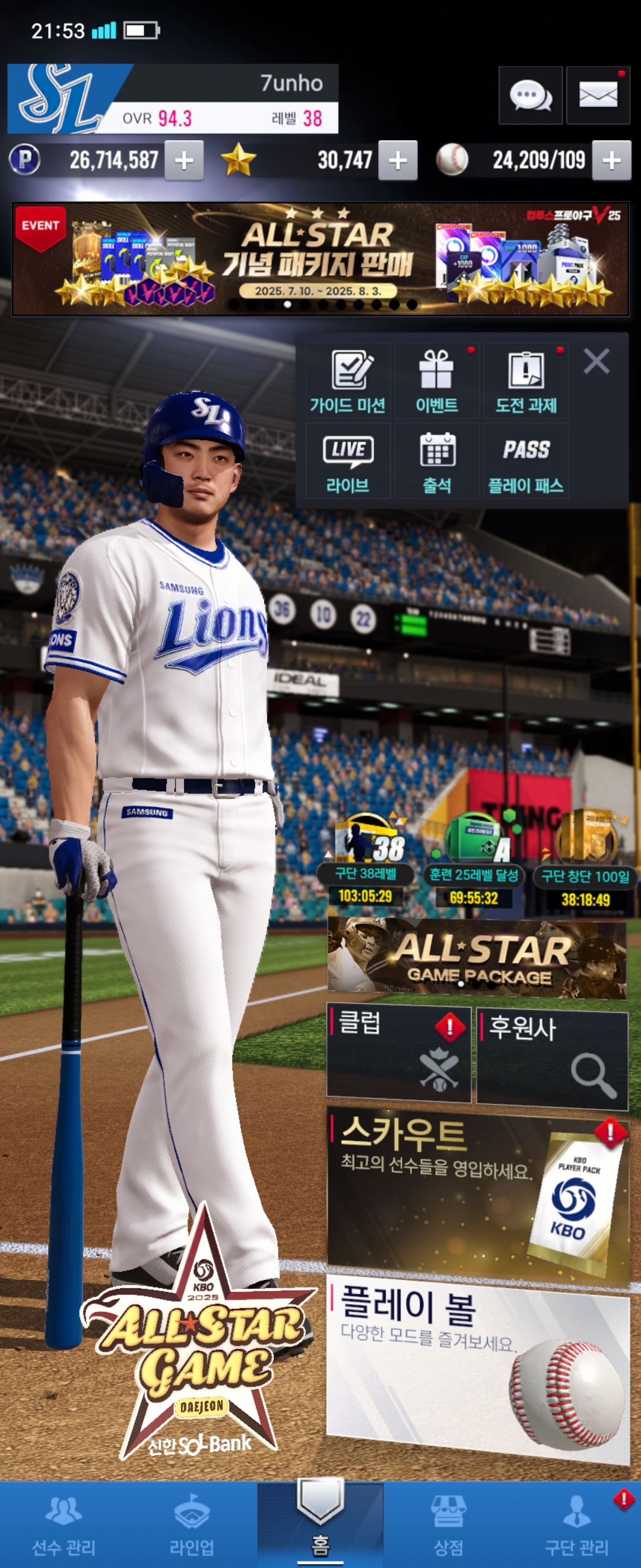The width and height of the screenshot is (641, 1568).
Task: Open the chat speech bubble icon
Action: pos(529,96)
